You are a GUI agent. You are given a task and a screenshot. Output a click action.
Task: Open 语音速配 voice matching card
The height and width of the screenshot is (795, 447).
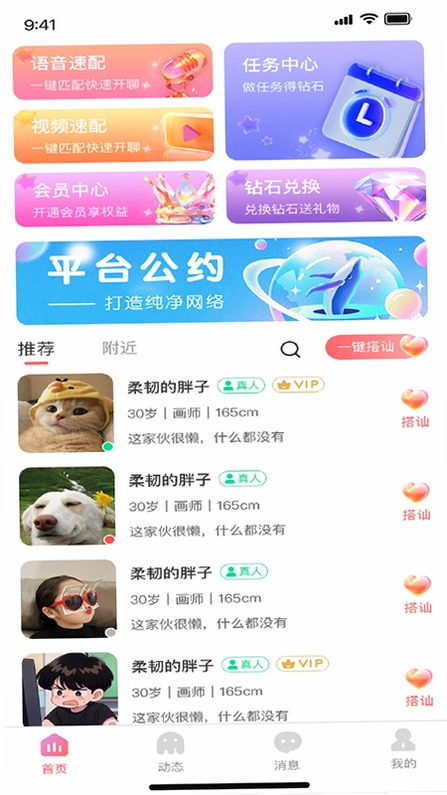click(113, 71)
